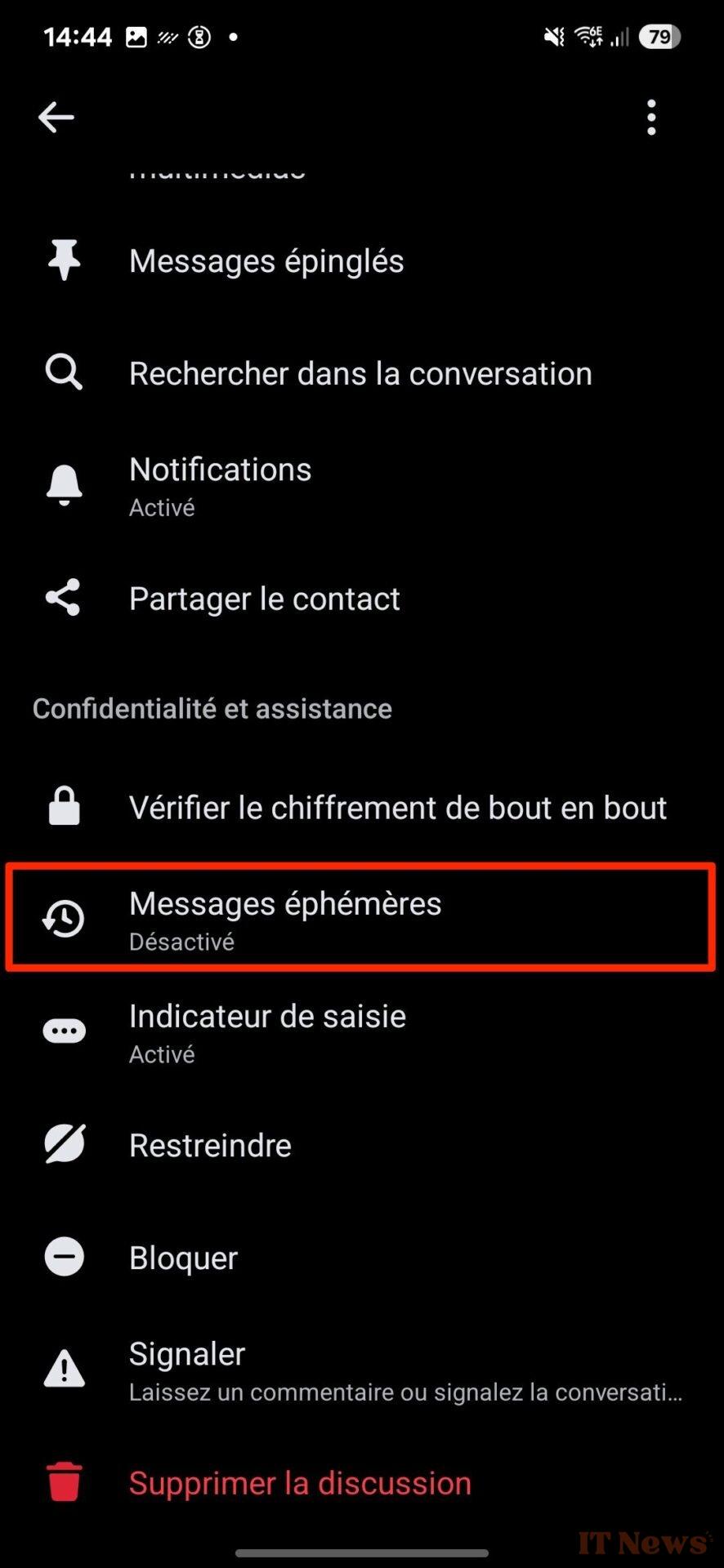This screenshot has height=1568, width=724.
Task: Open Indicateur de saisie option
Action: (x=362, y=1032)
